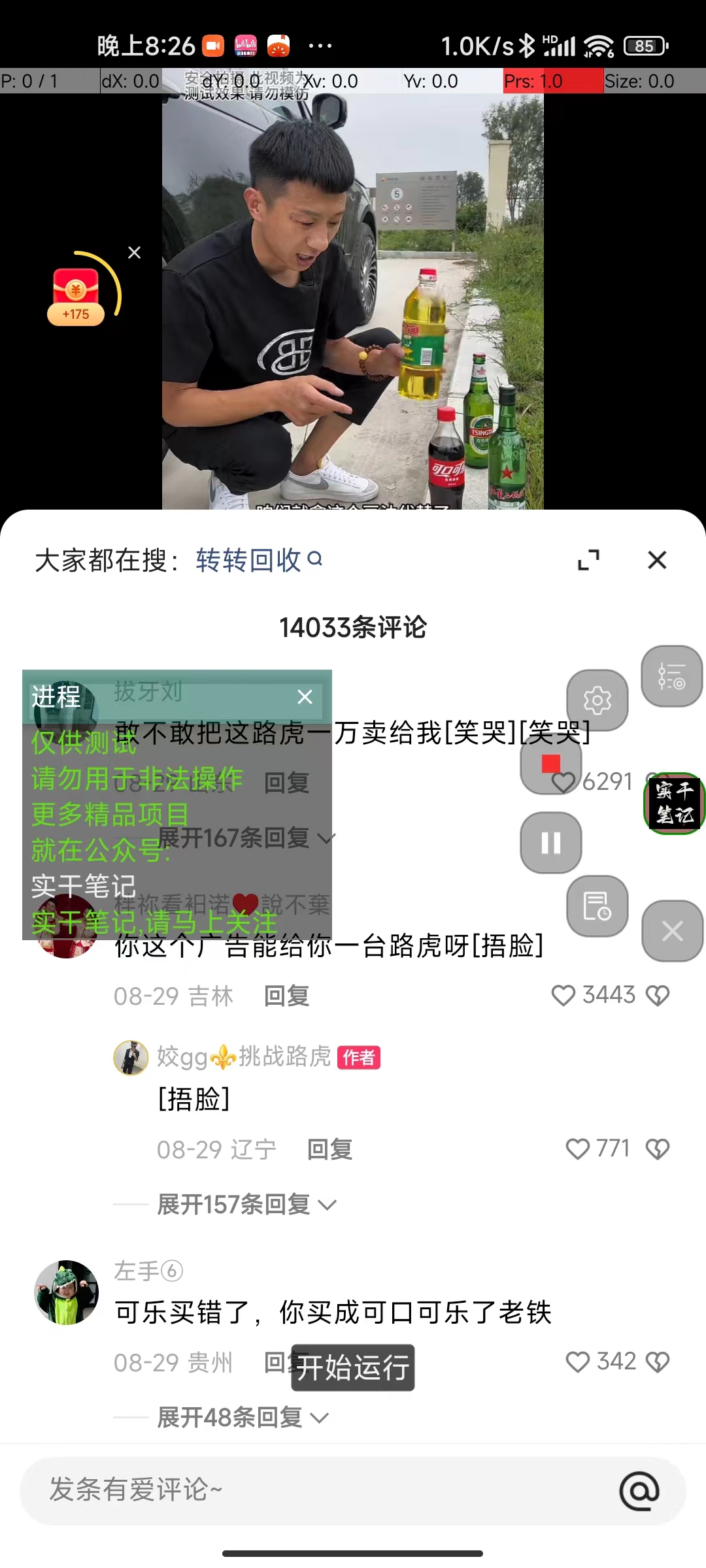This screenshot has height=1568, width=706.
Task: Search the suggested term 转转回收
Action: tap(259, 560)
